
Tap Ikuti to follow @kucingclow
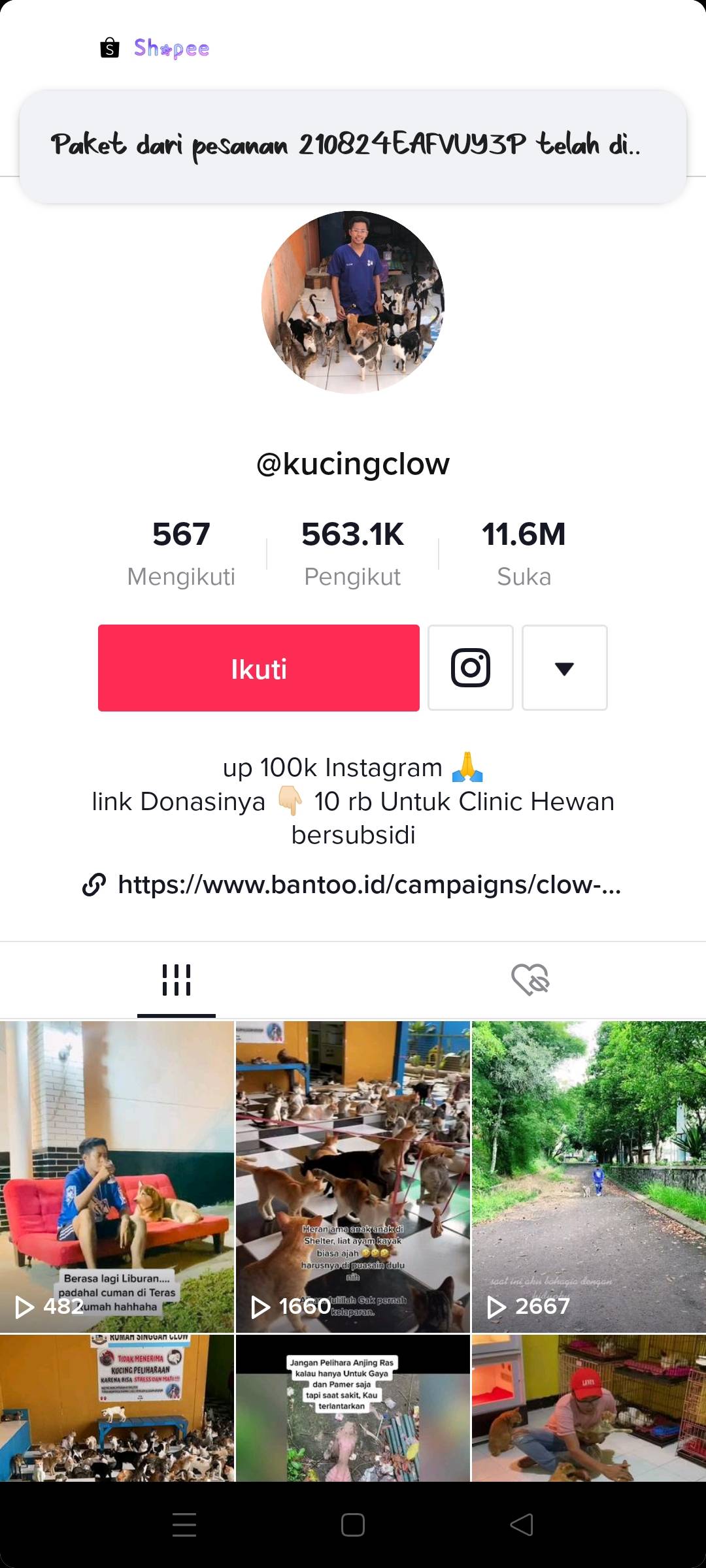point(259,668)
